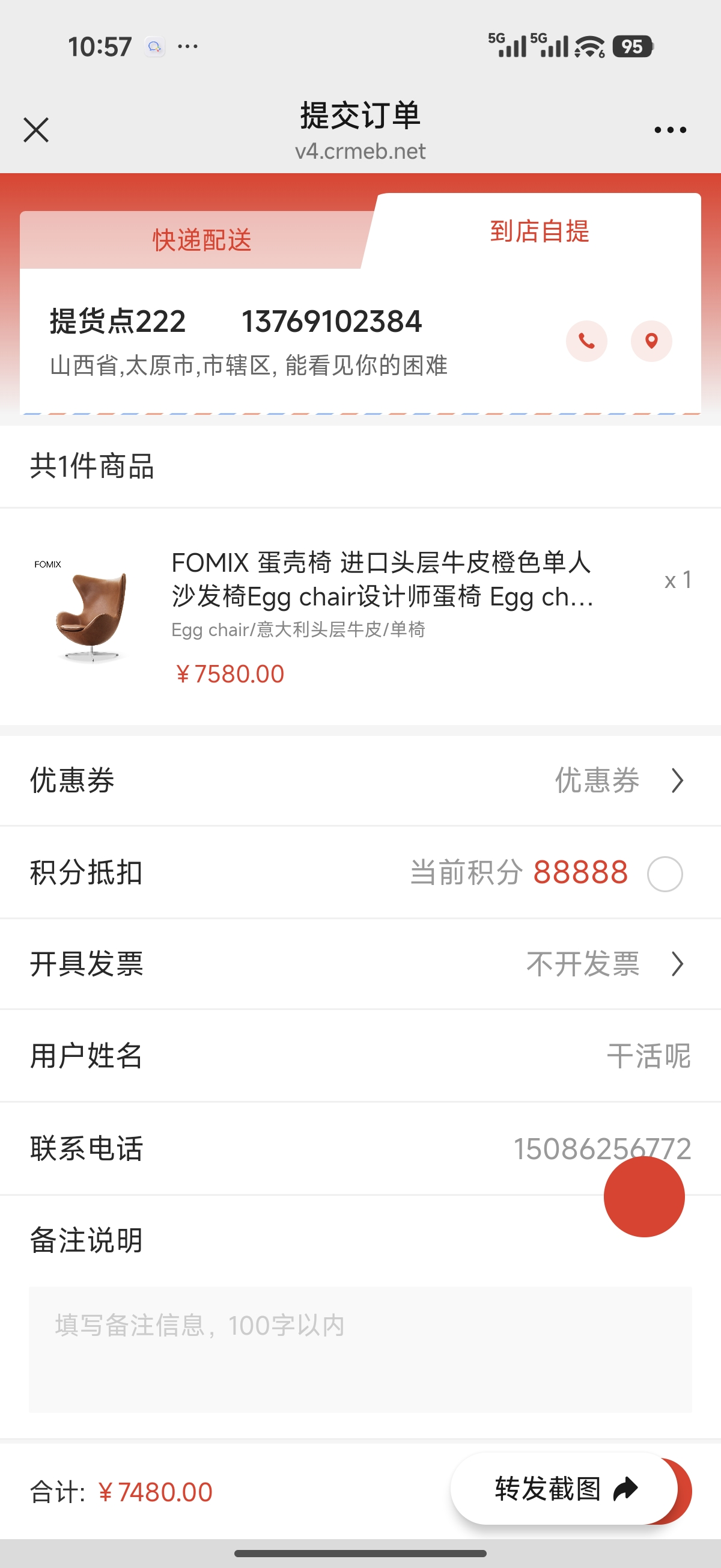Screen dimensions: 721x1568
Task: Open the FOMIX egg chair product
Action: pos(360,616)
